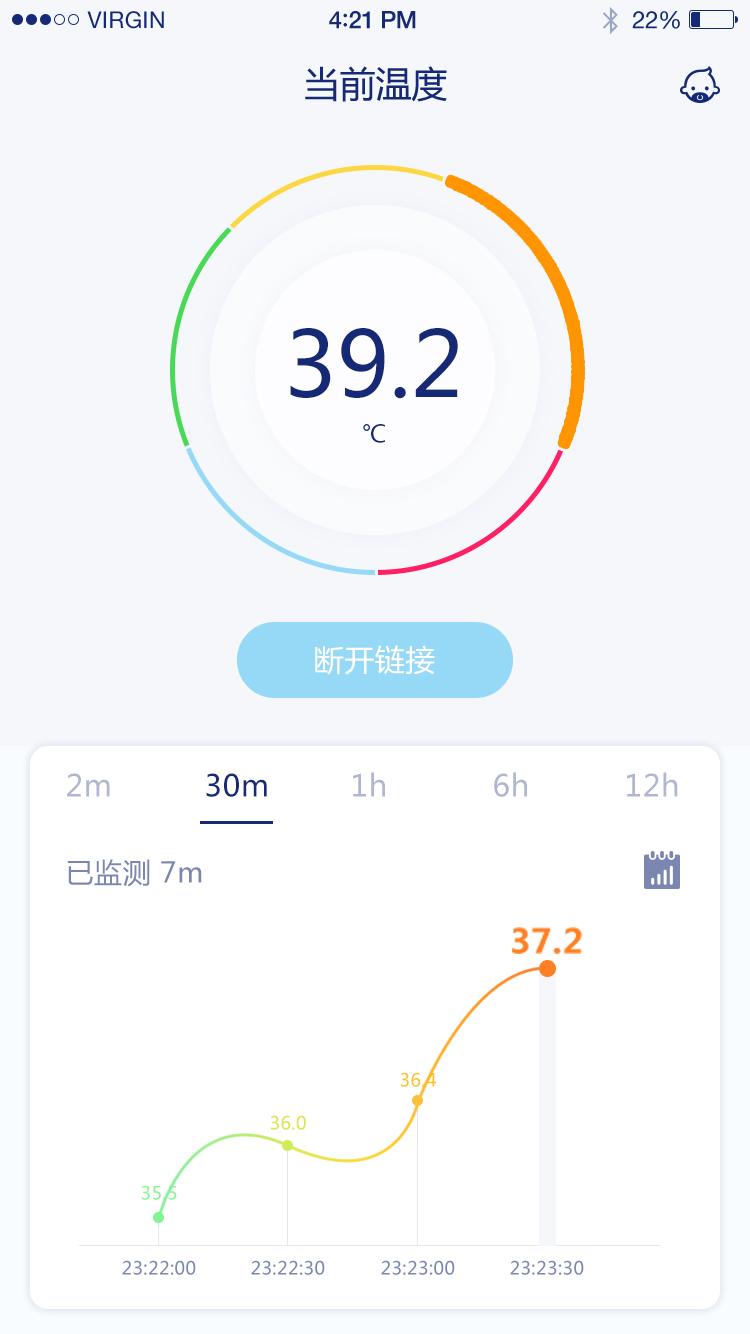Switch to the 1h time range

[x=368, y=786]
